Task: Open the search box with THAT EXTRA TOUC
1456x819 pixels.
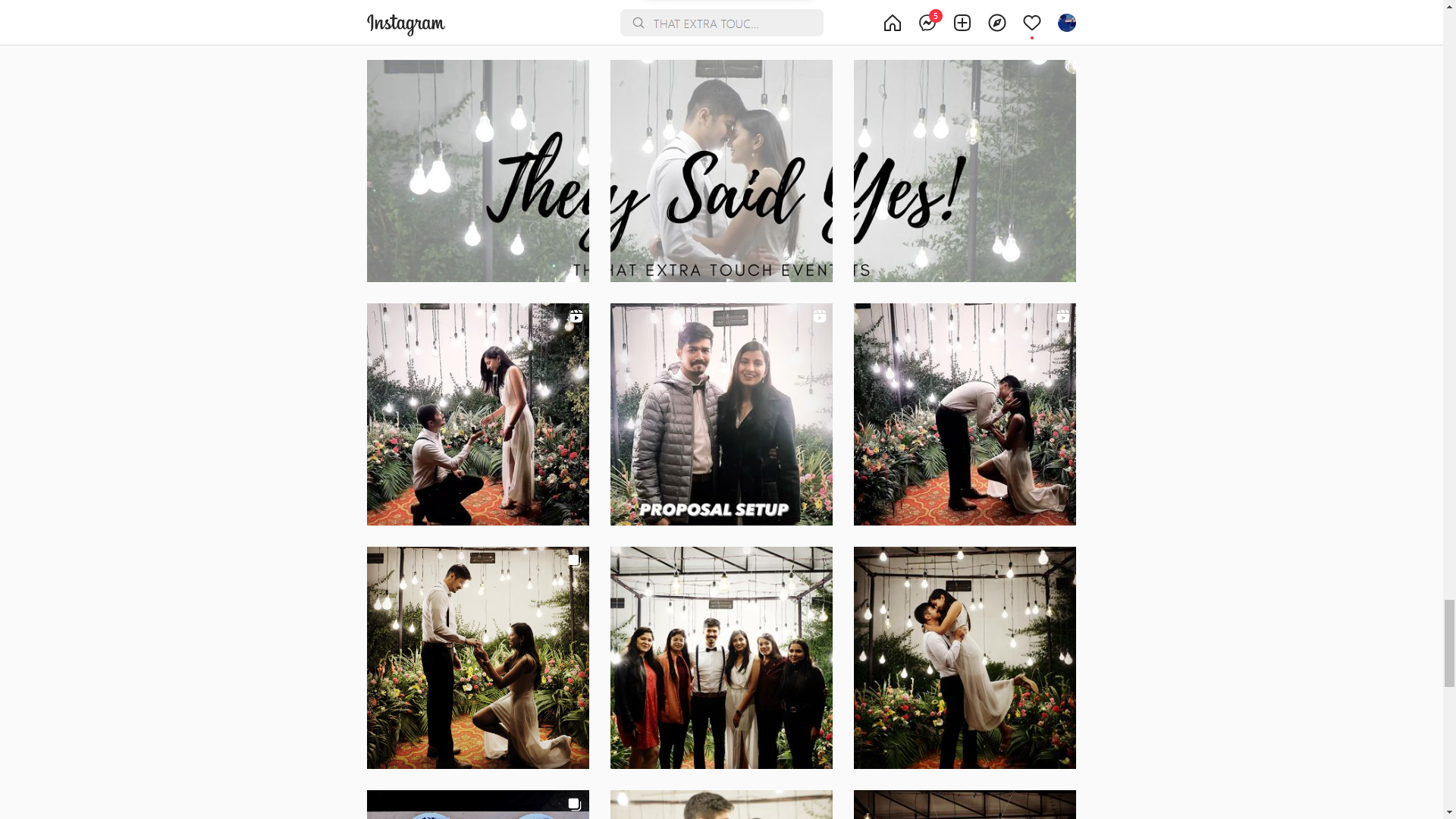Action: point(721,23)
